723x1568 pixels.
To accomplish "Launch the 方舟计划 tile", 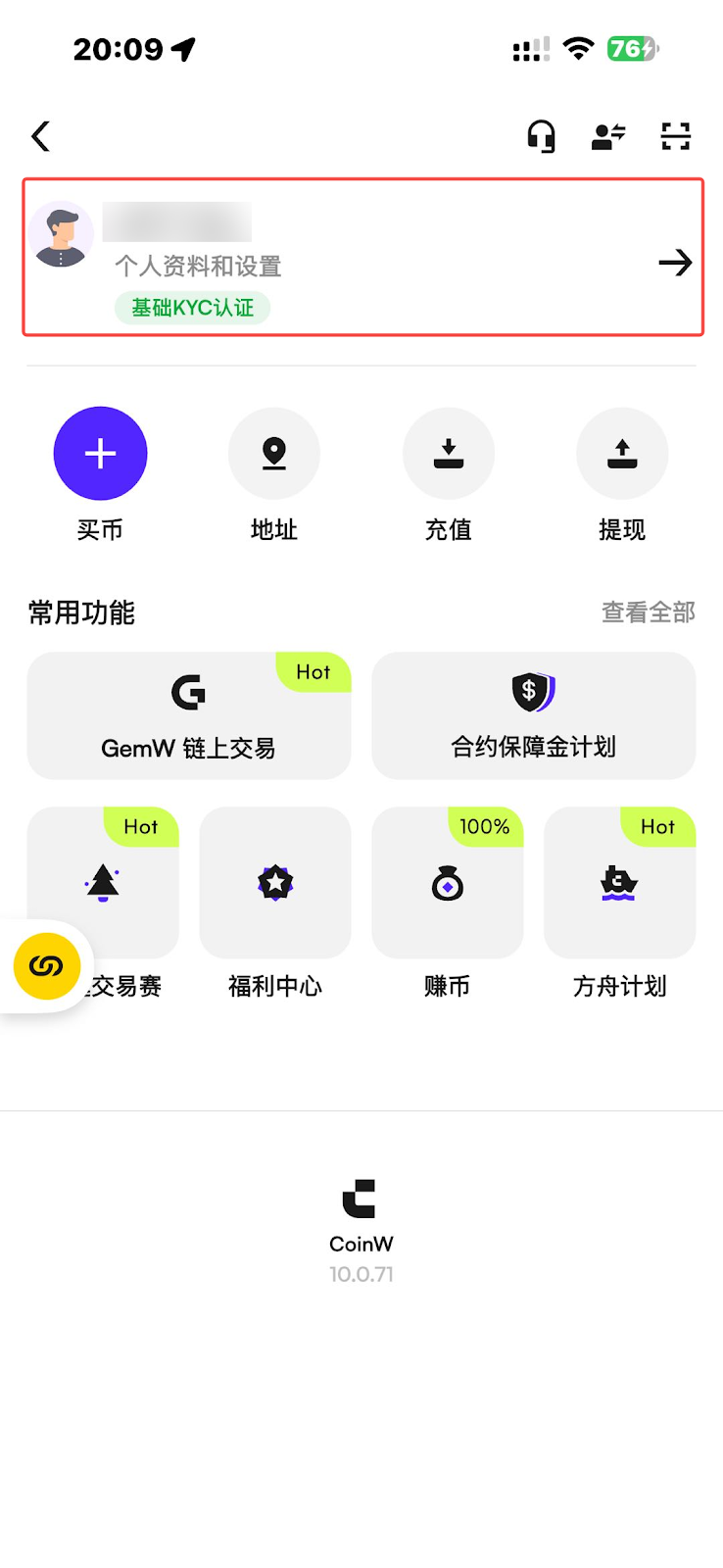I will tap(619, 883).
